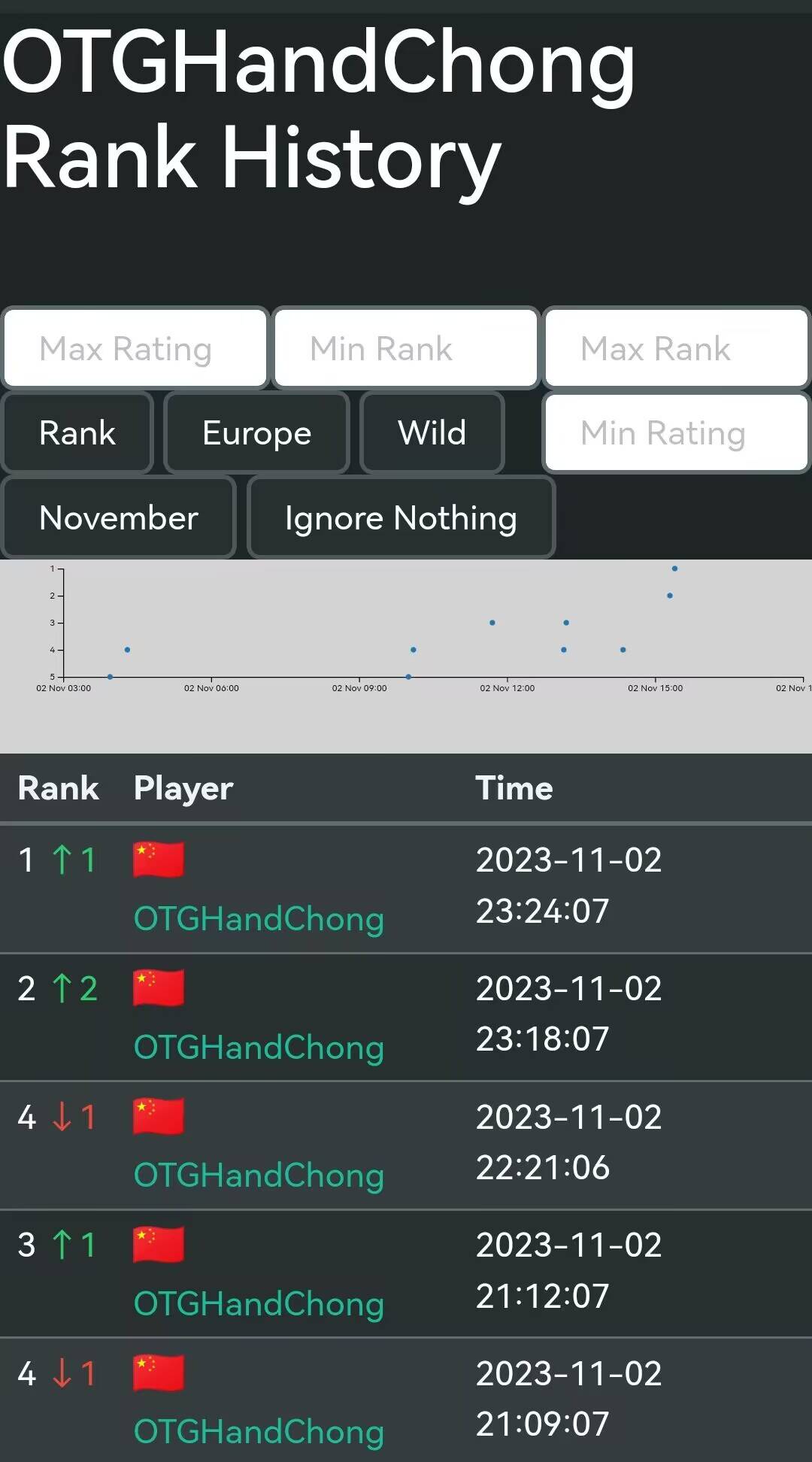Open OTGHandChong link in 23:24:07 row
812x1462 pixels.
coord(259,919)
